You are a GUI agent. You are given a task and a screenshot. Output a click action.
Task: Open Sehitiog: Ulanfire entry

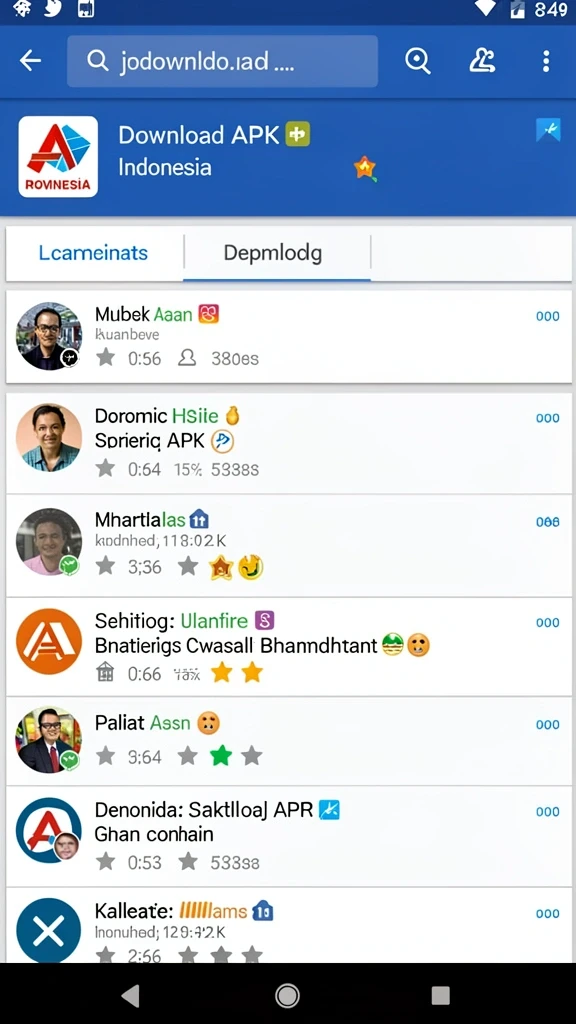tap(288, 647)
